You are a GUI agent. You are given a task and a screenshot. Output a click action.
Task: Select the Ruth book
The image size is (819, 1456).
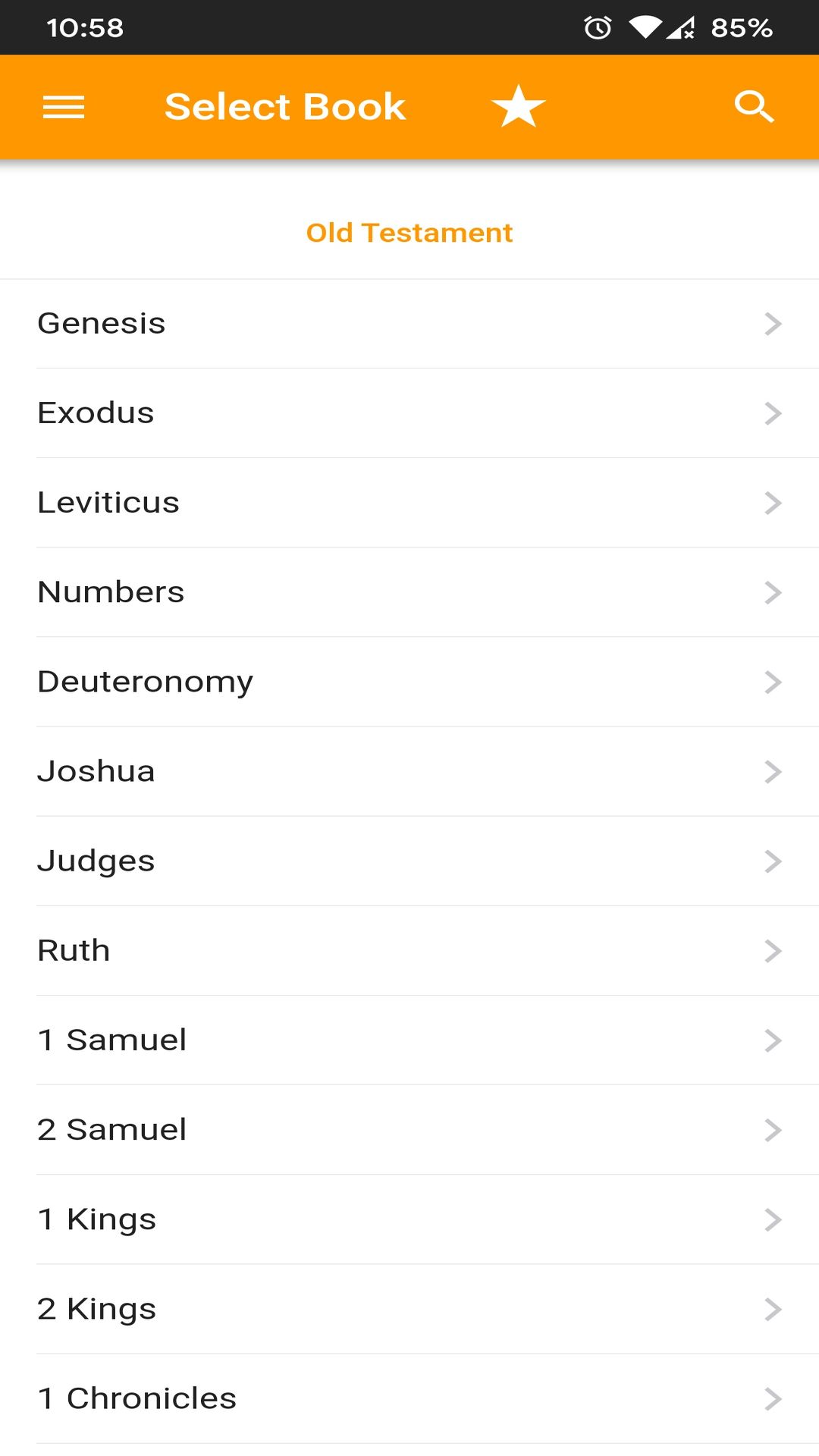coord(409,949)
